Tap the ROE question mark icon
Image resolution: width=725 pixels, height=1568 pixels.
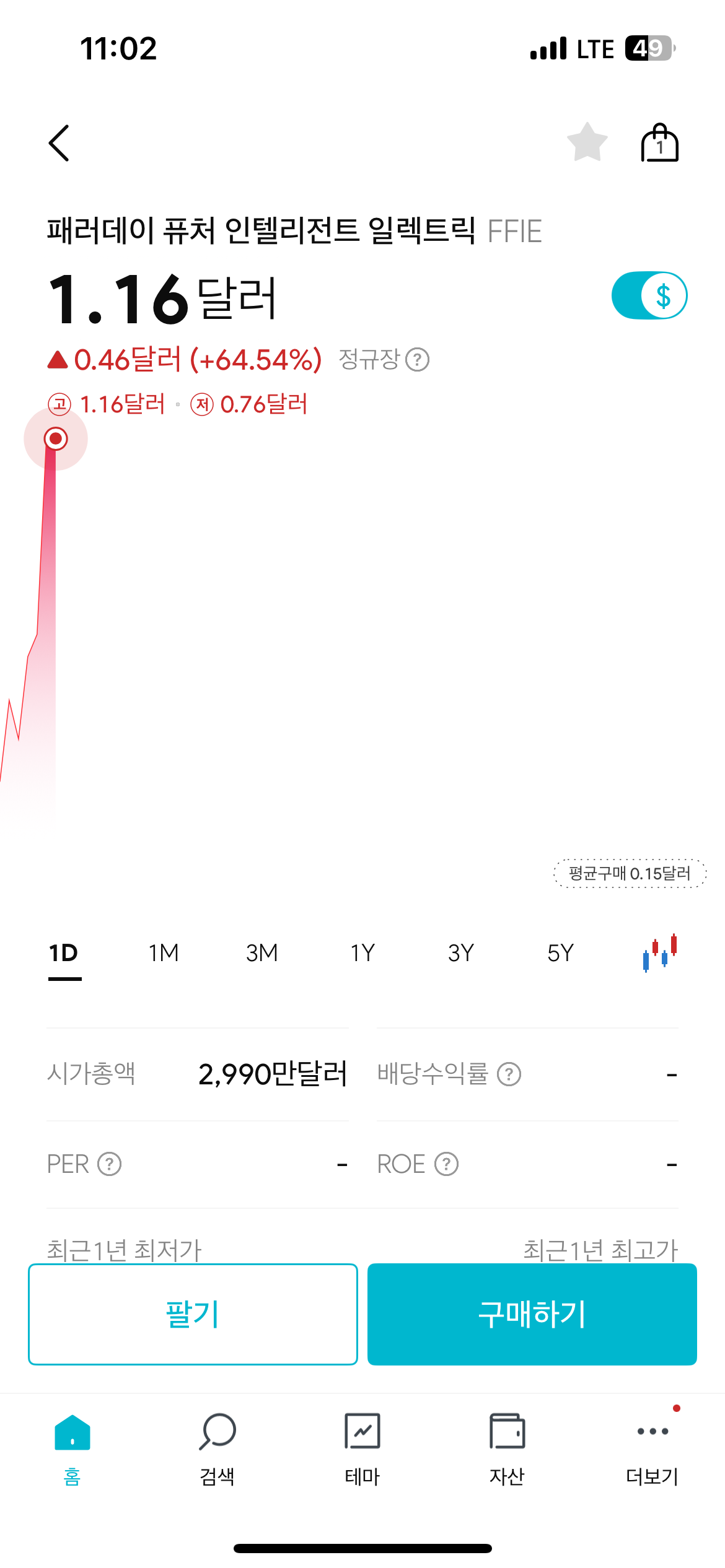pos(448,1164)
